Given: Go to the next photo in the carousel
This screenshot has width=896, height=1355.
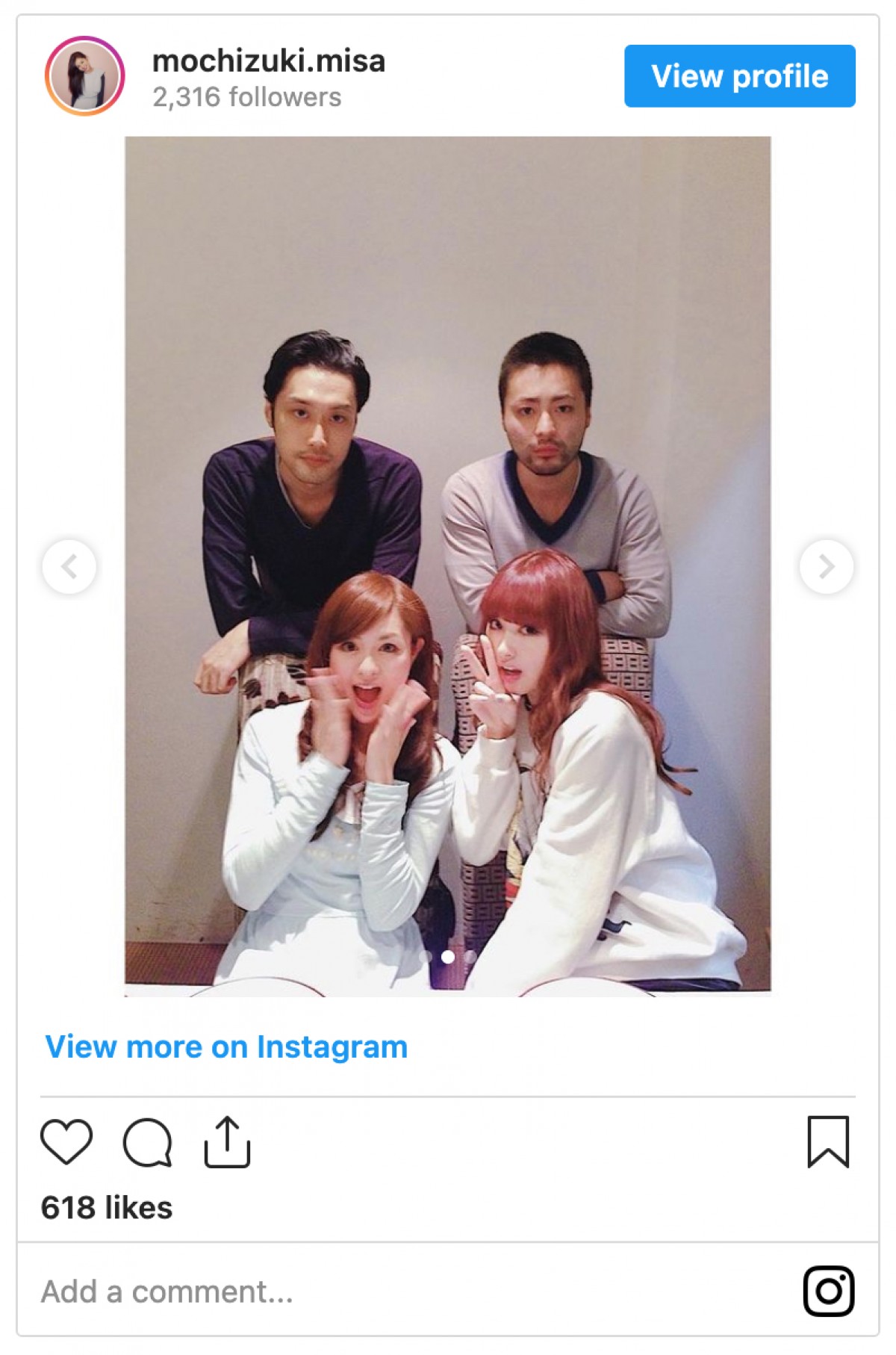Looking at the screenshot, I should click(x=826, y=567).
